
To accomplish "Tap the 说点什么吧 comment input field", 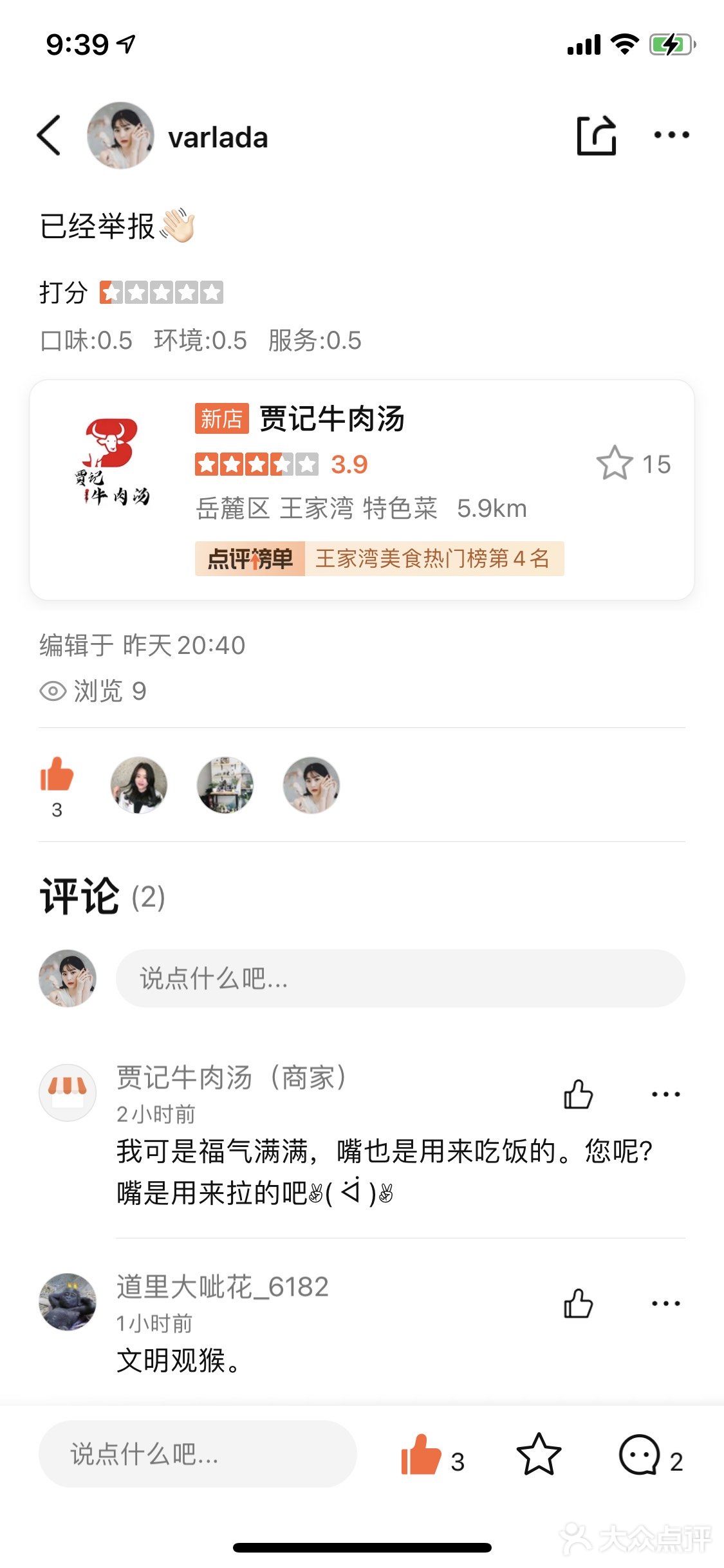I will click(399, 979).
